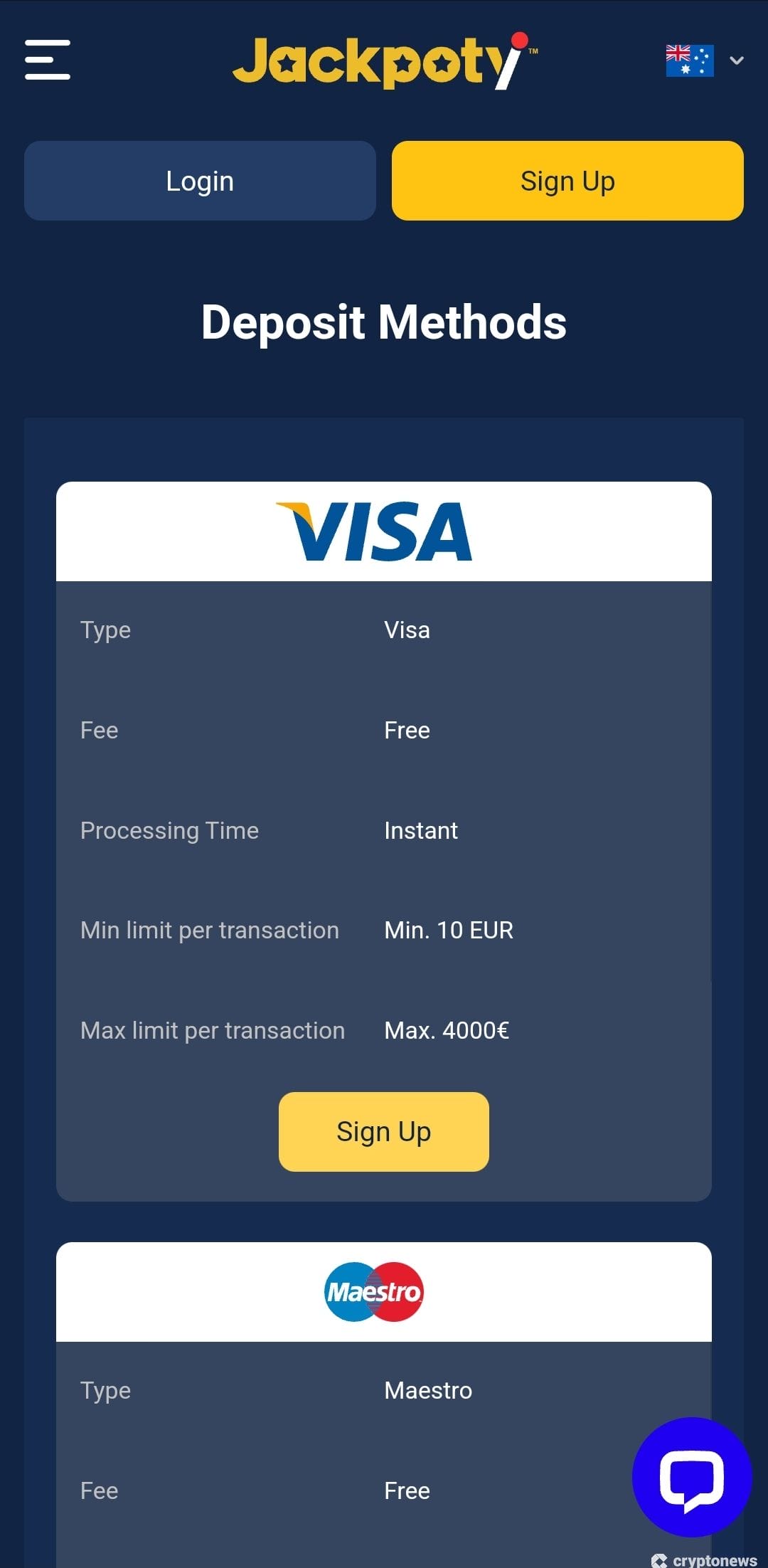Tap Sign Up in the Visa card
Viewport: 768px width, 1568px height.
(x=384, y=1131)
